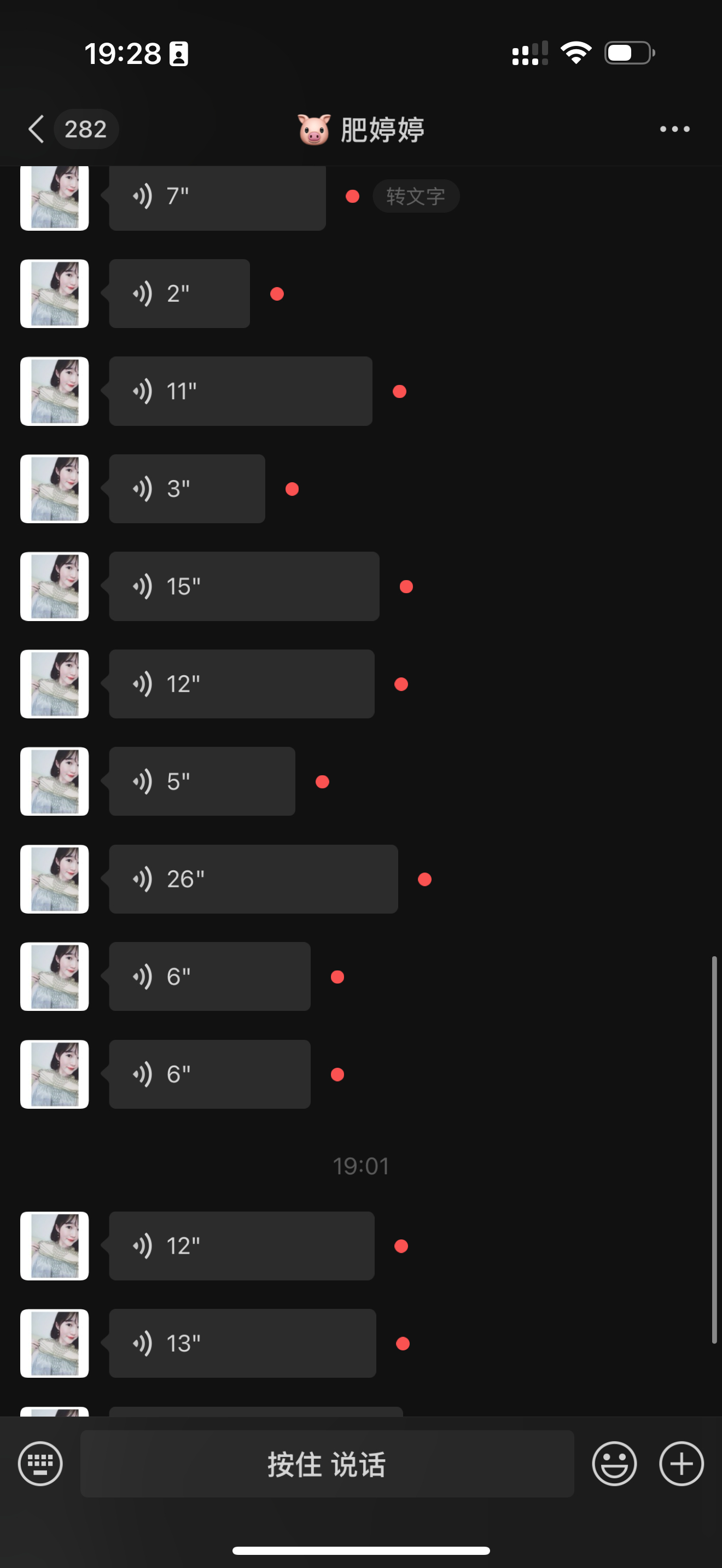Open the avatar beside the 2" voice message
722x1568 pixels.
tap(54, 294)
